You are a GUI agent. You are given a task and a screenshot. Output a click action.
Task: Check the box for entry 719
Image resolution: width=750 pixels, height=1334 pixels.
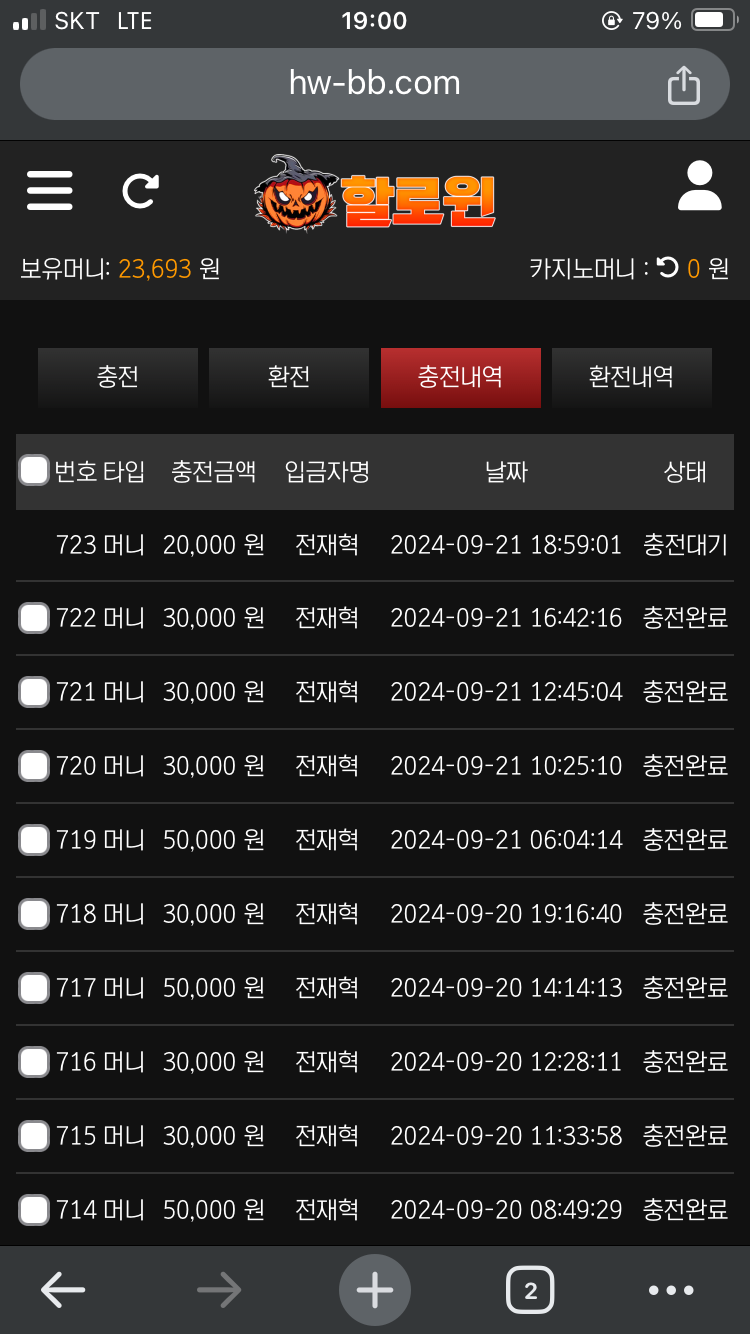[34, 840]
